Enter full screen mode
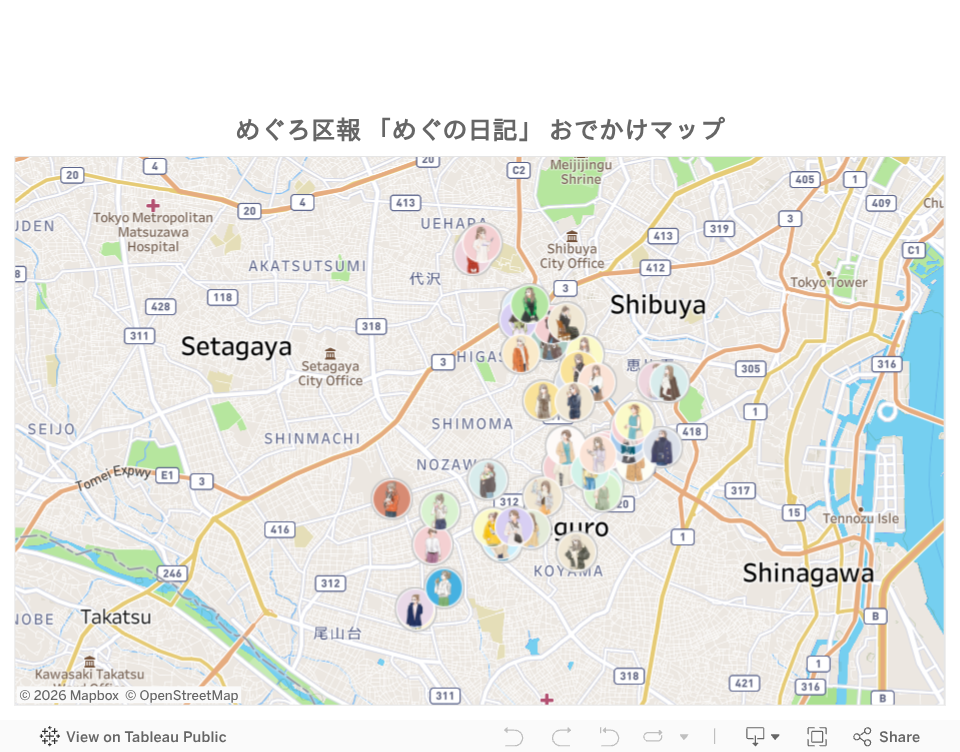The height and width of the screenshot is (752, 960). (817, 737)
